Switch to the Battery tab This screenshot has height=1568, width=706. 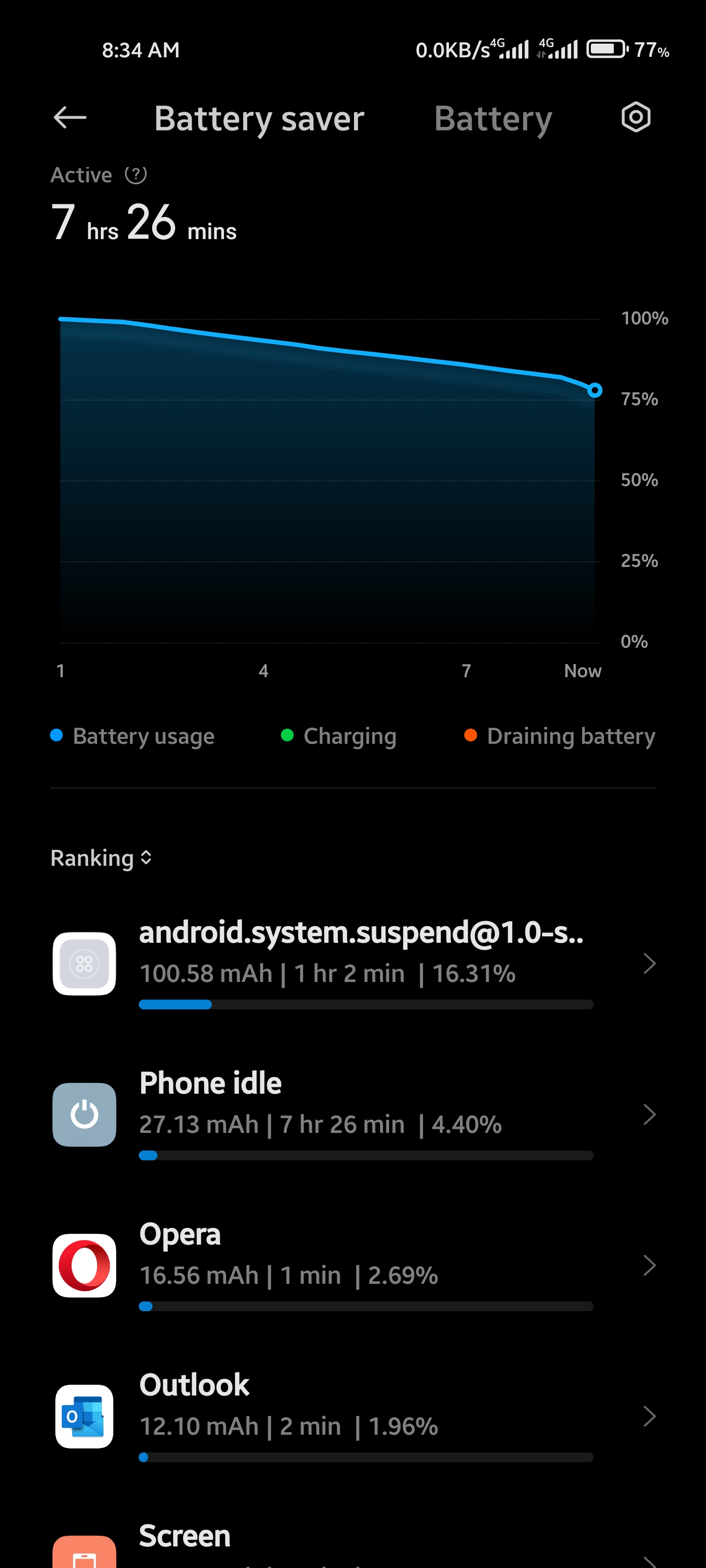[493, 119]
